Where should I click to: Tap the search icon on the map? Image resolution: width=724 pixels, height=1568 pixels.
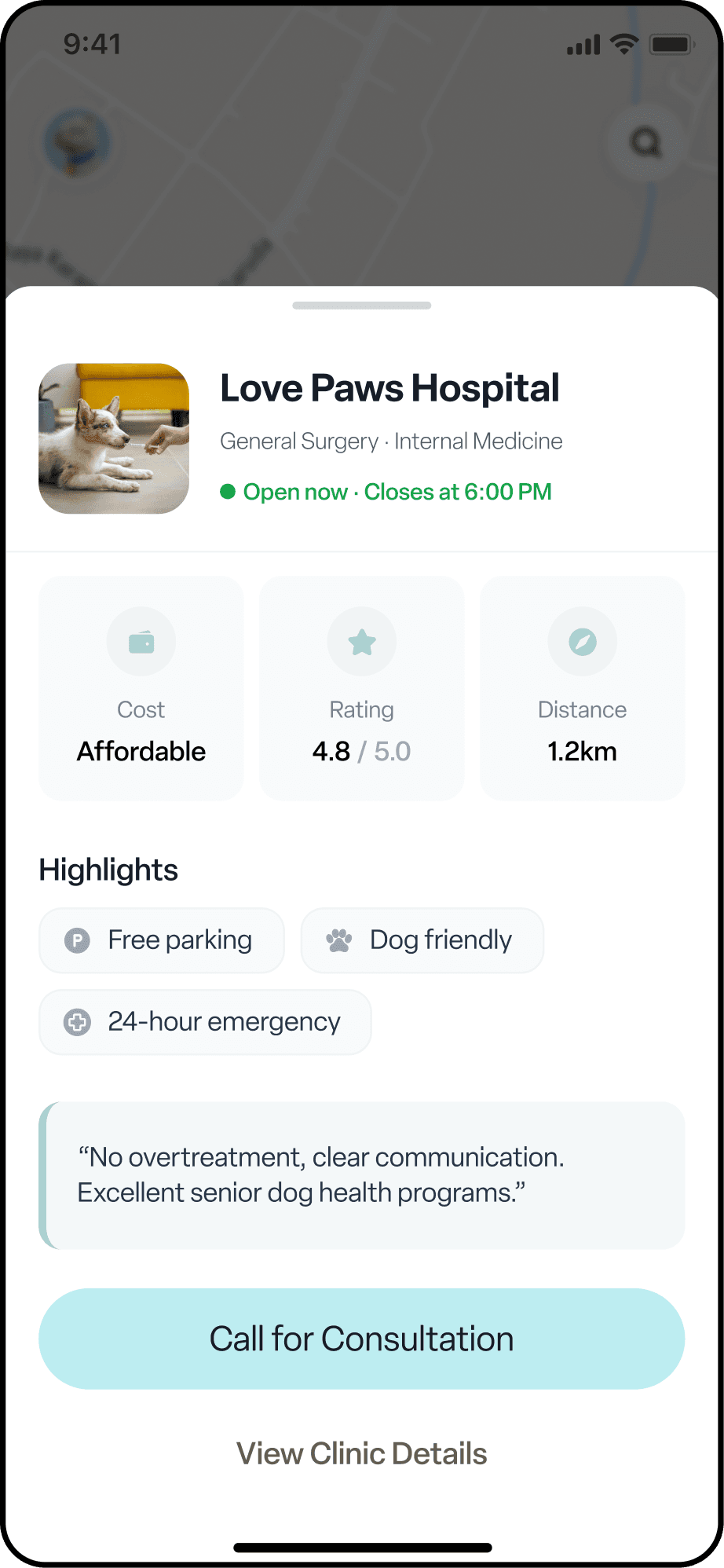pyautogui.click(x=644, y=143)
